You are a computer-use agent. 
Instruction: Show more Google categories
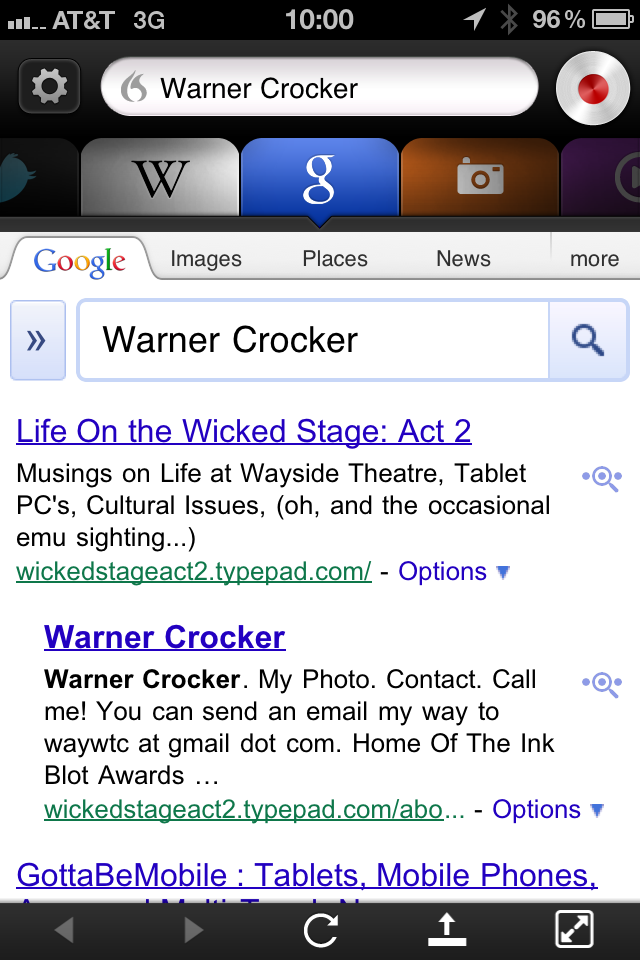595,258
